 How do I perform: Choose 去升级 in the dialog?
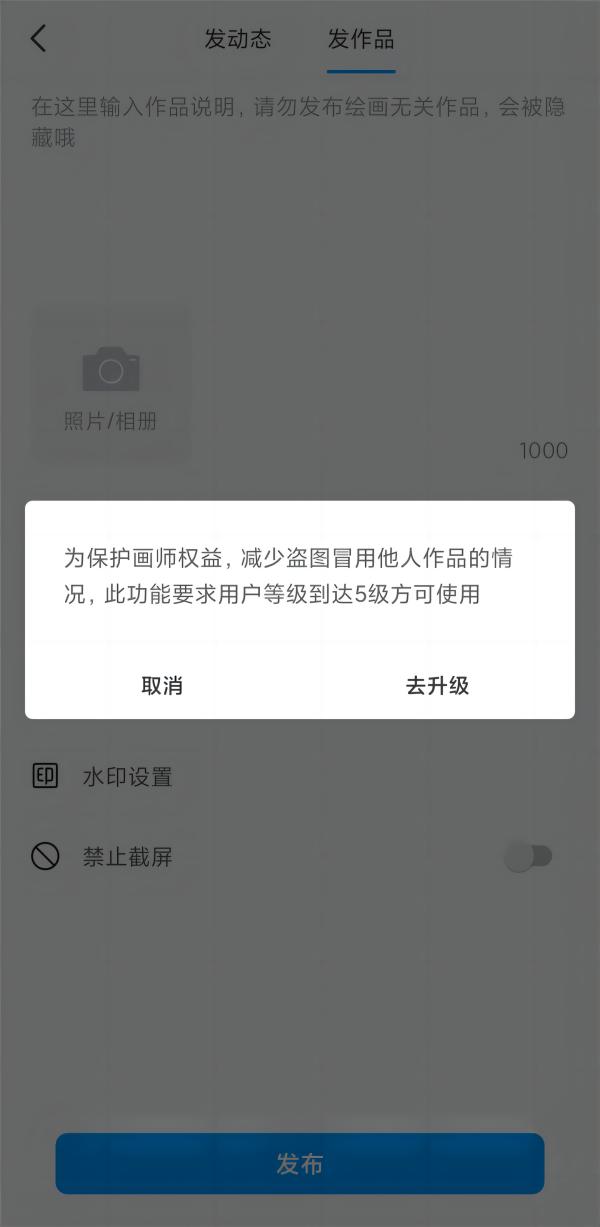(437, 686)
